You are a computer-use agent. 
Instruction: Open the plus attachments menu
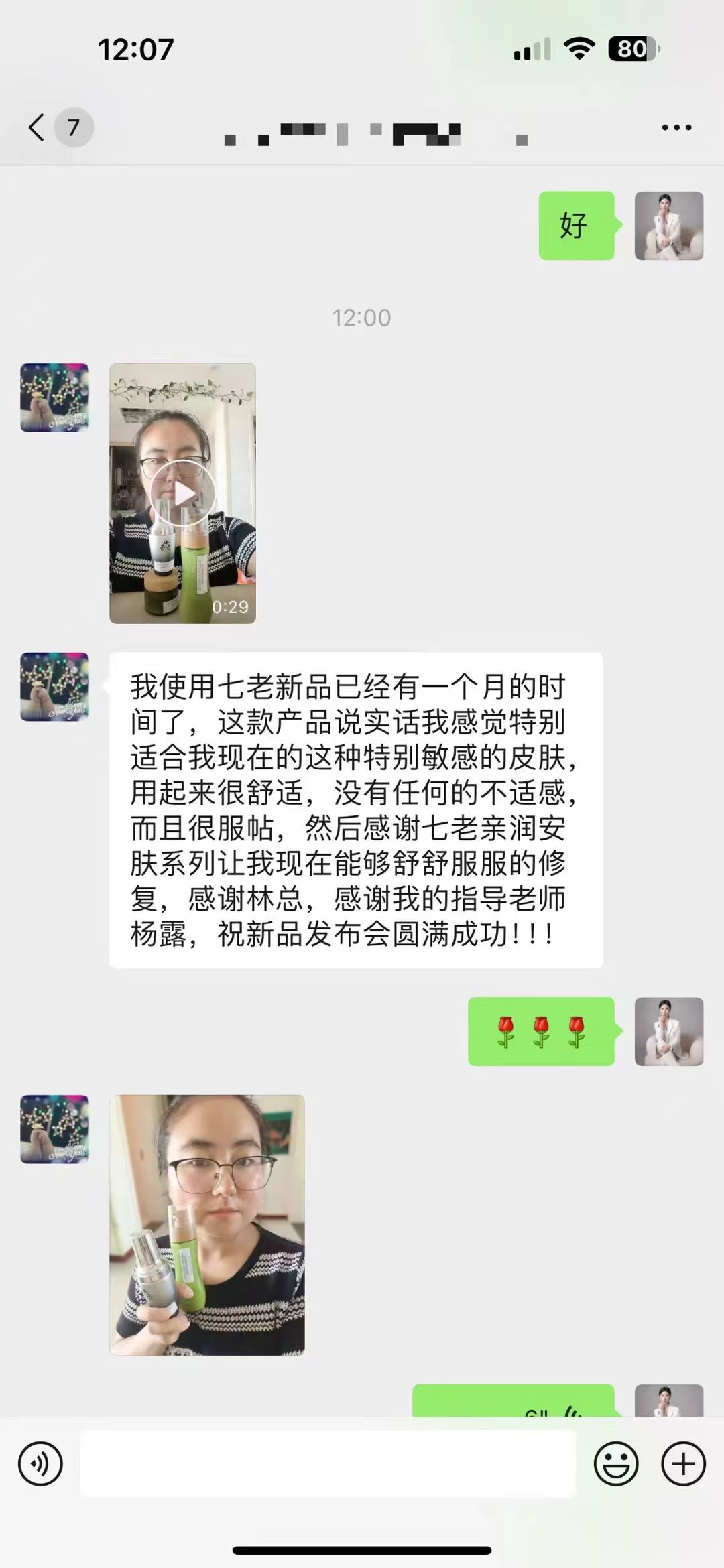click(683, 1463)
